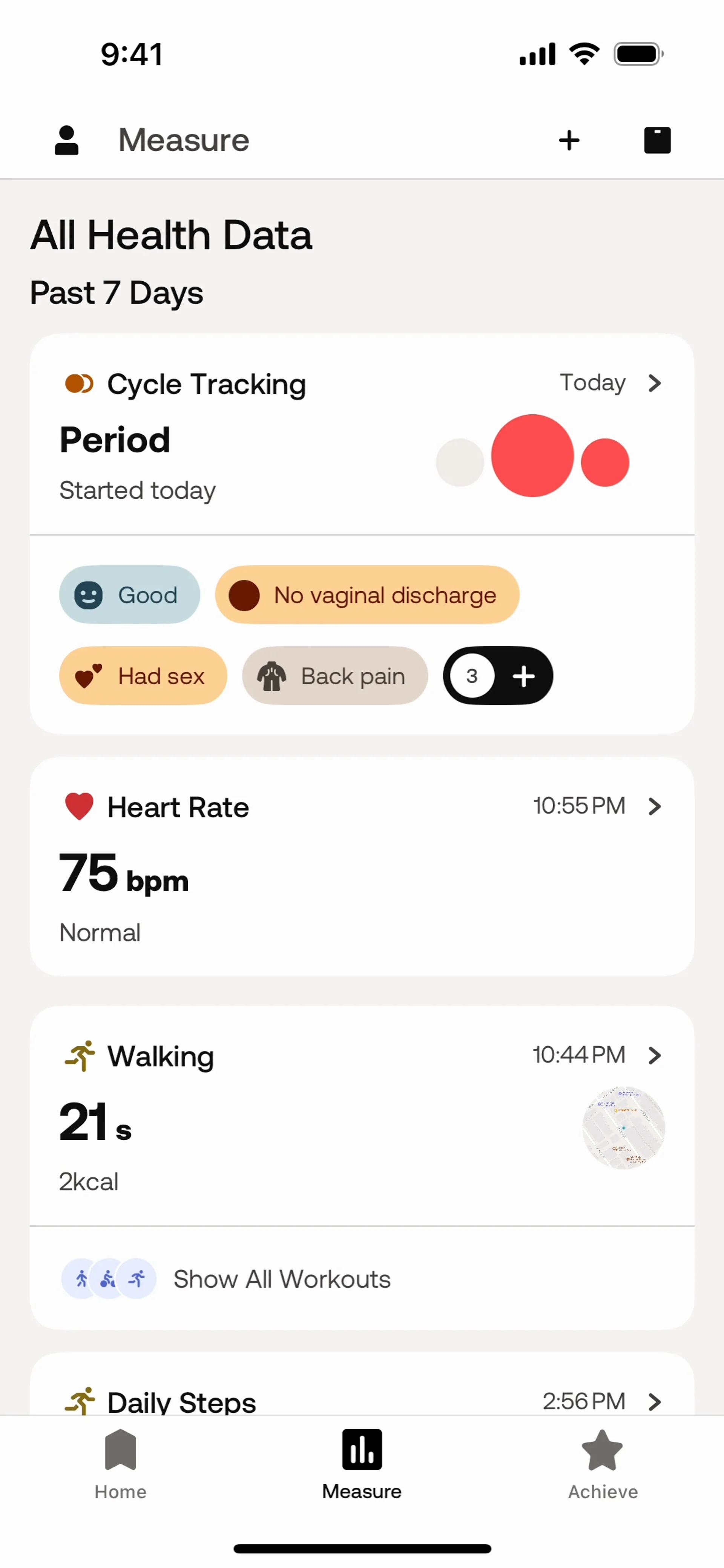
Task: Add more symptoms with the 3 plus button
Action: point(498,676)
